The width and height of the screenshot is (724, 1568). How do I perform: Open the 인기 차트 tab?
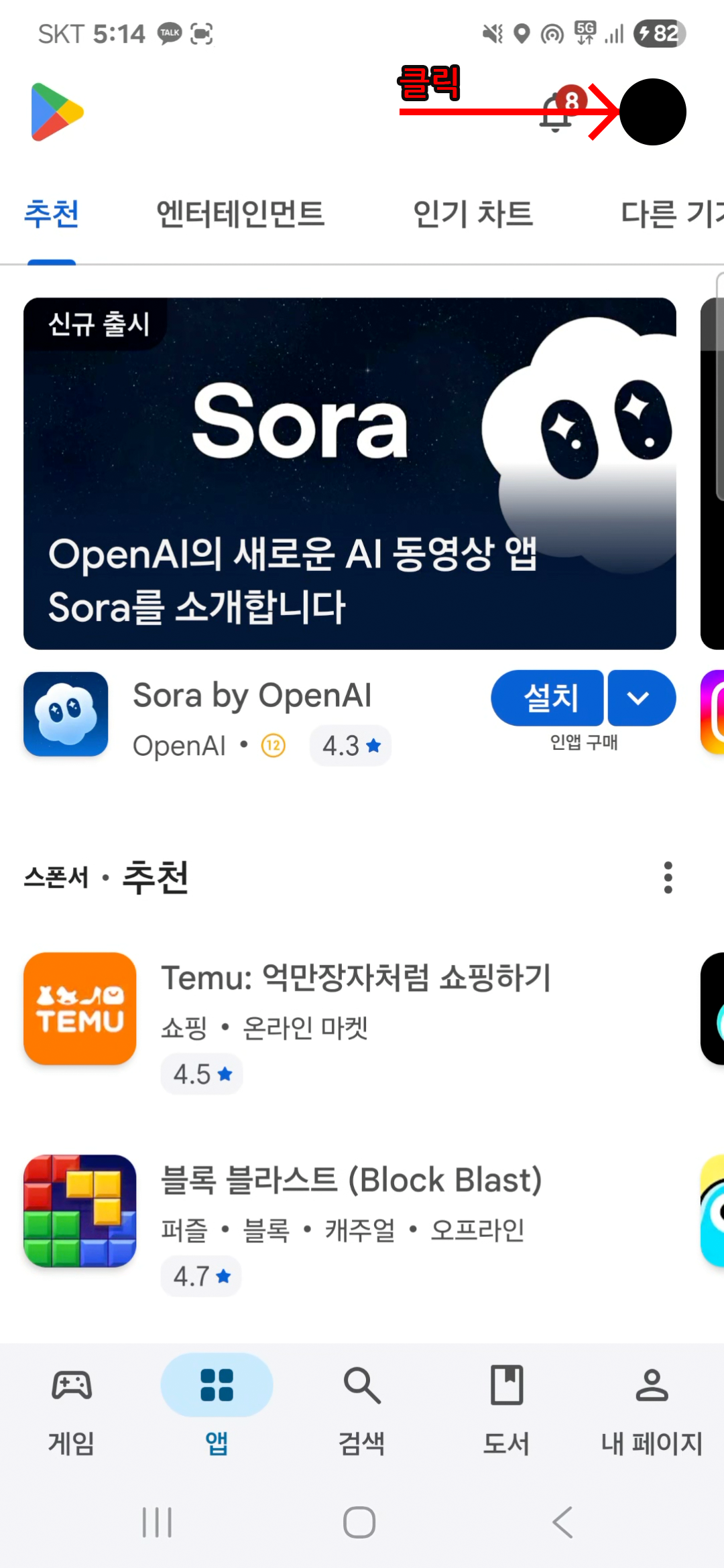(474, 213)
